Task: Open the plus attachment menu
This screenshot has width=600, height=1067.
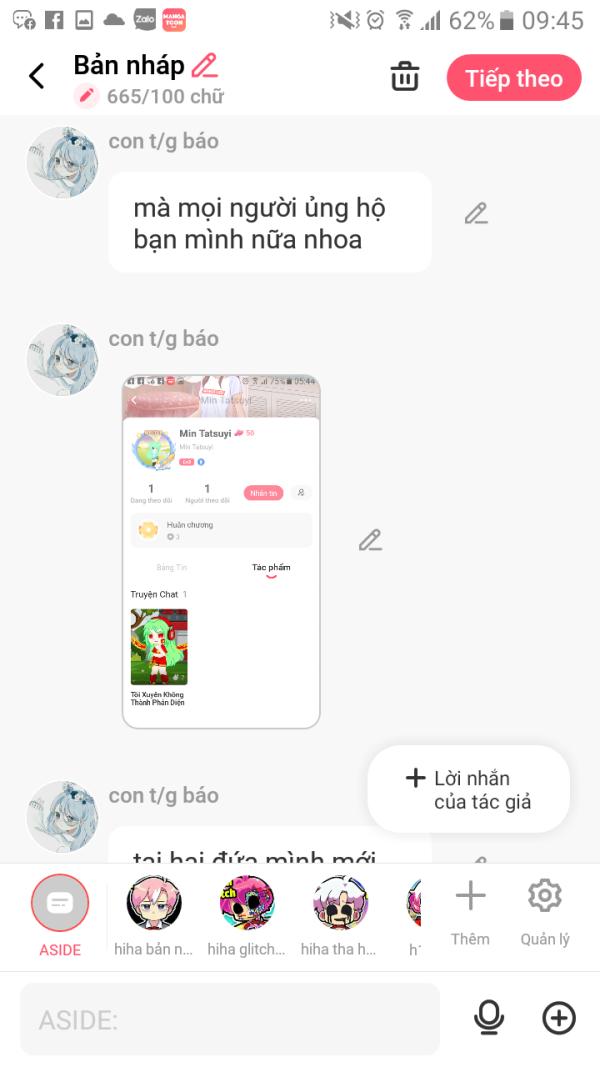Action: (559, 1018)
